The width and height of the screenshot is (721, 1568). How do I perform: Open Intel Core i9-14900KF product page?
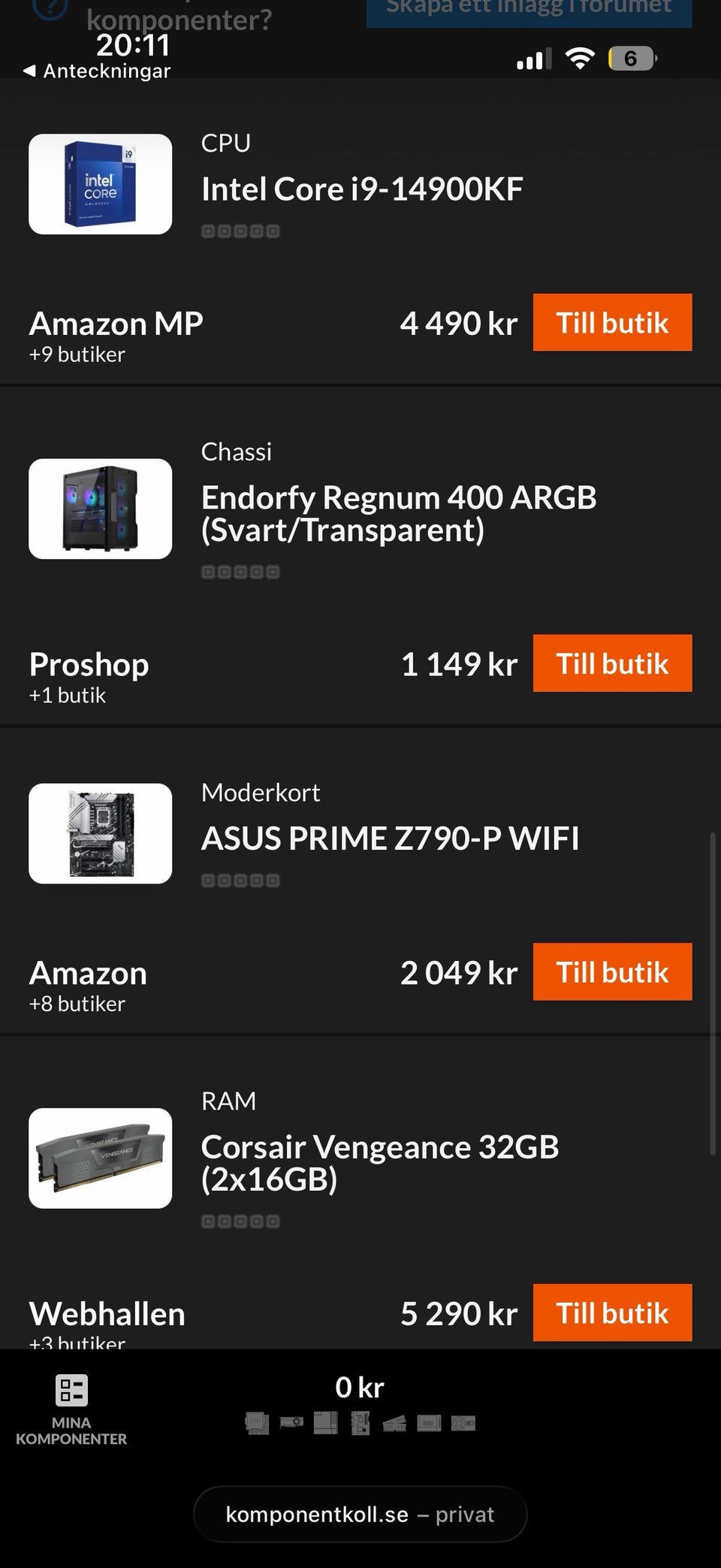pos(362,189)
